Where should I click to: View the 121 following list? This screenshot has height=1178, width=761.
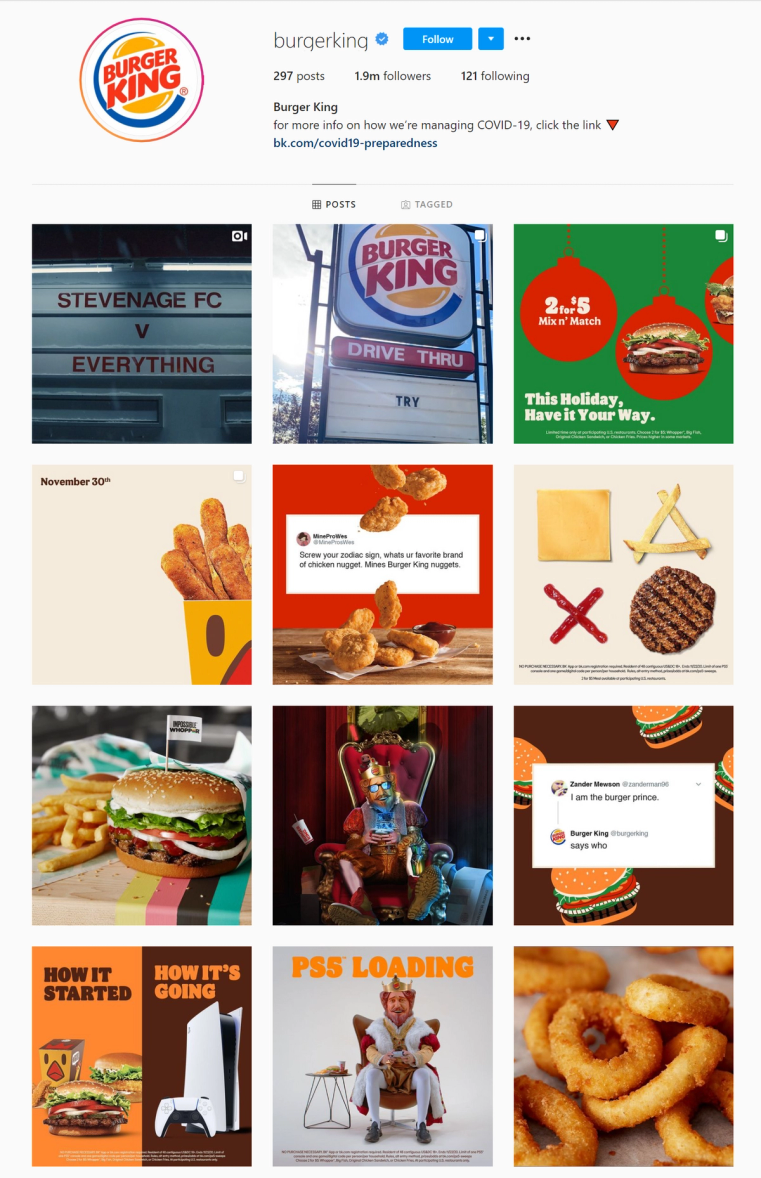(495, 76)
